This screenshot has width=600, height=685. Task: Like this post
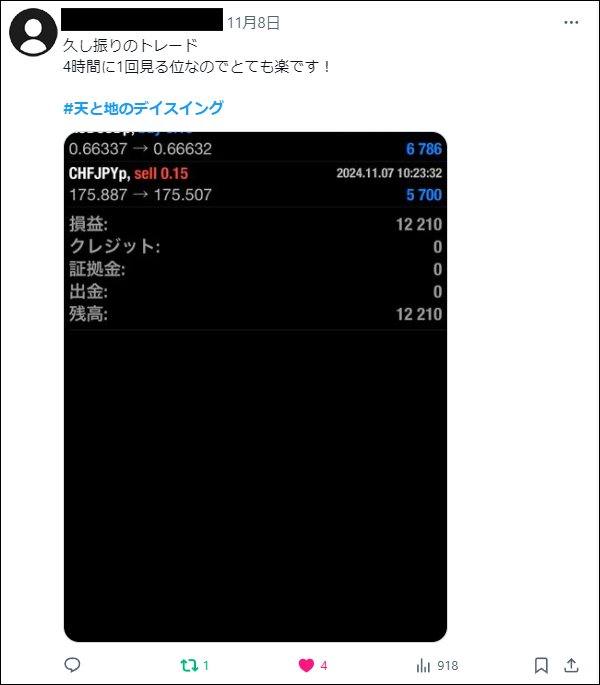[307, 665]
